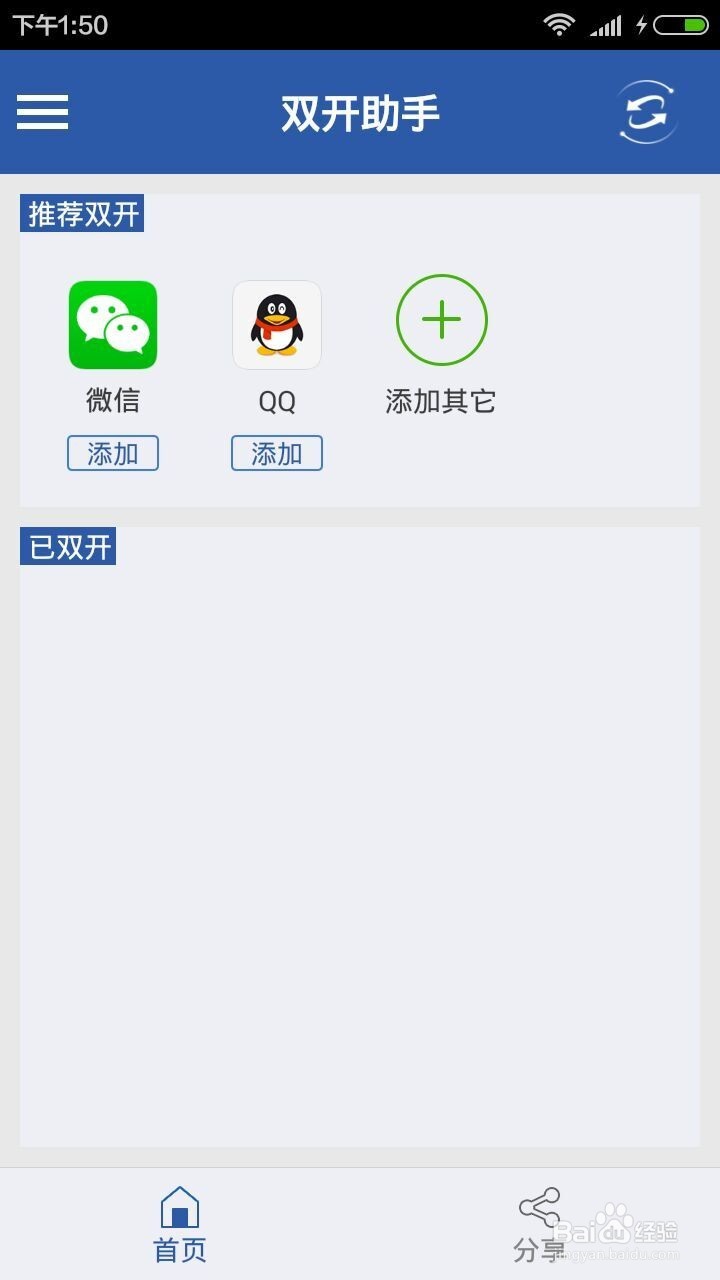Click the 推荐双开 section header

pos(82,213)
